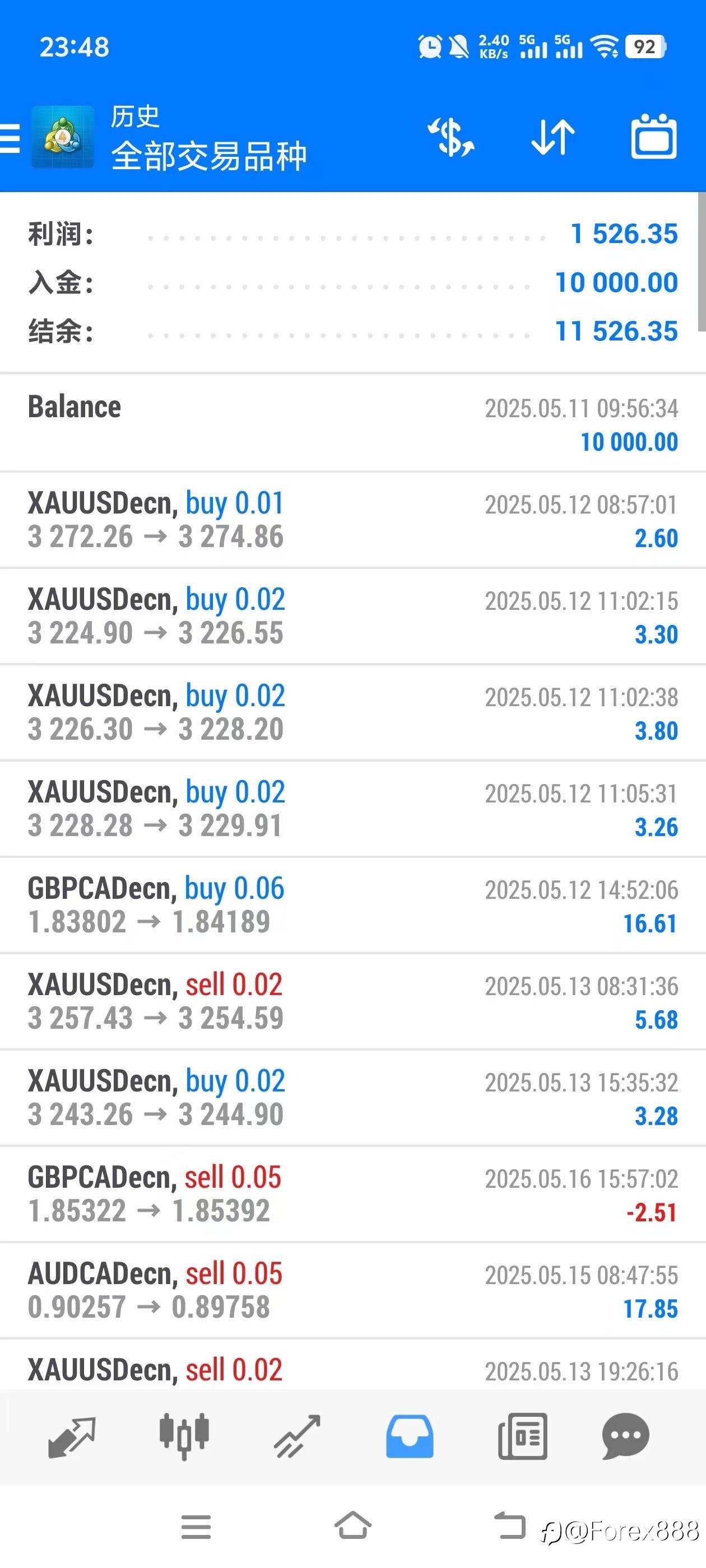Switch to the Quotes tab
The height and width of the screenshot is (1568, 706).
(x=72, y=1437)
